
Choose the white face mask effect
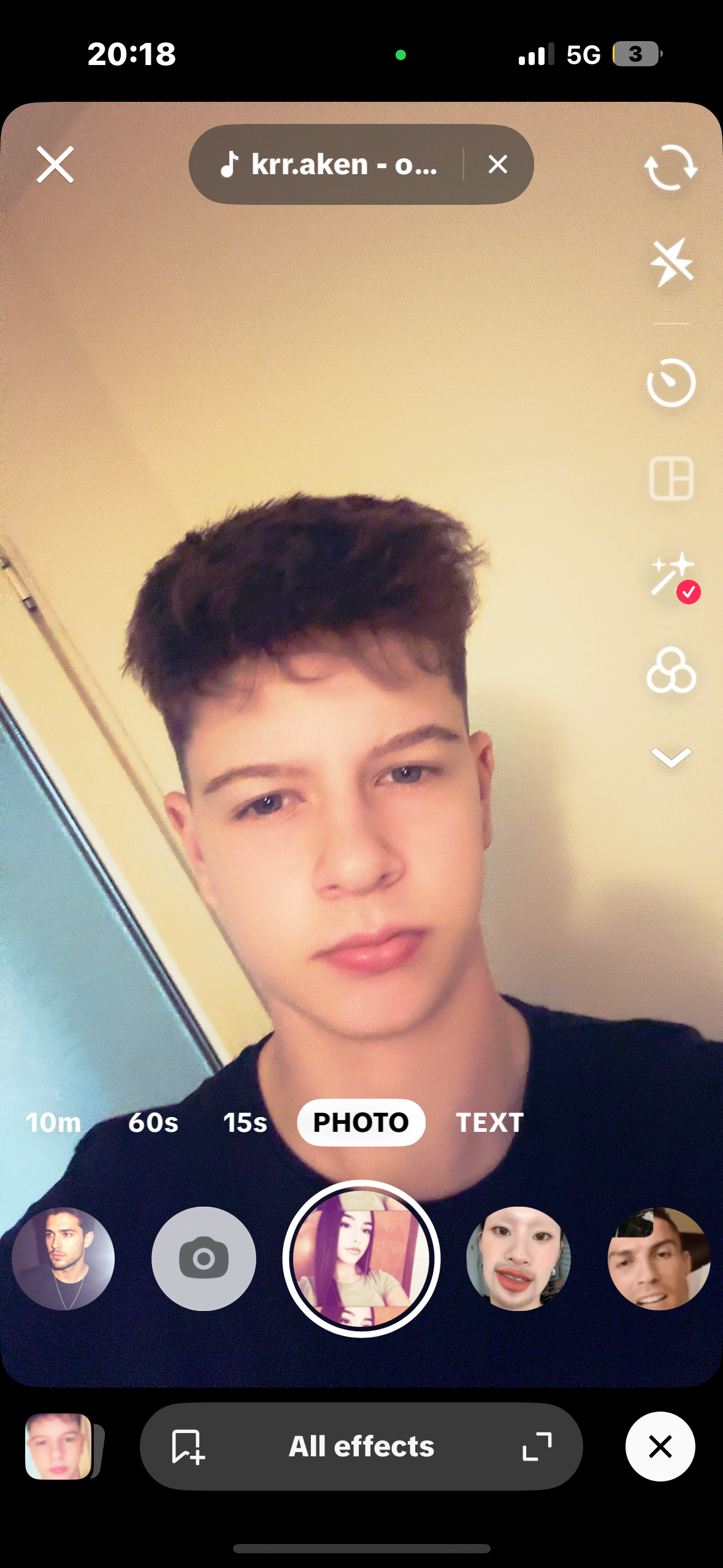(x=518, y=1258)
